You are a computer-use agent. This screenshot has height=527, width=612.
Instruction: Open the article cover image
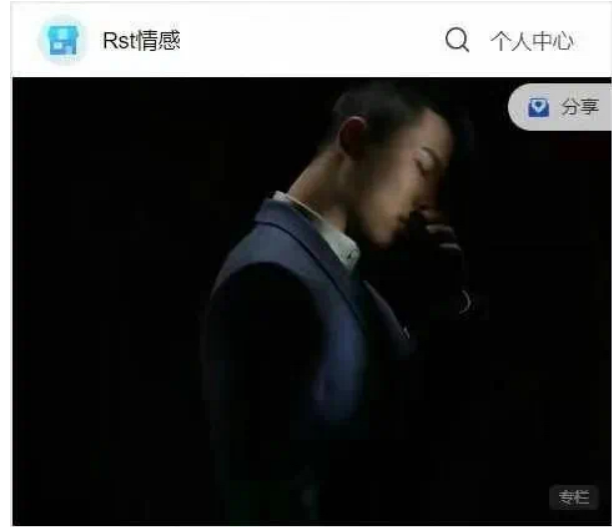[300, 320]
